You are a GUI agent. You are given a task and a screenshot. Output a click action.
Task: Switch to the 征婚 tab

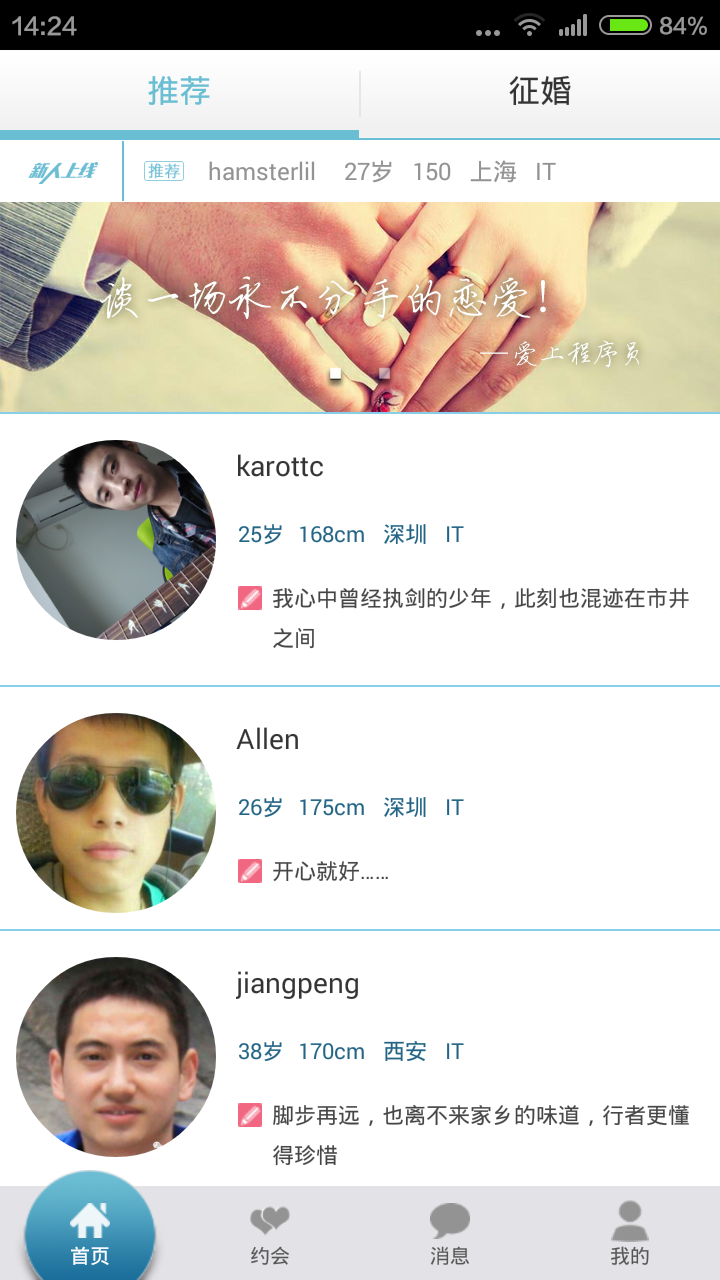(540, 92)
